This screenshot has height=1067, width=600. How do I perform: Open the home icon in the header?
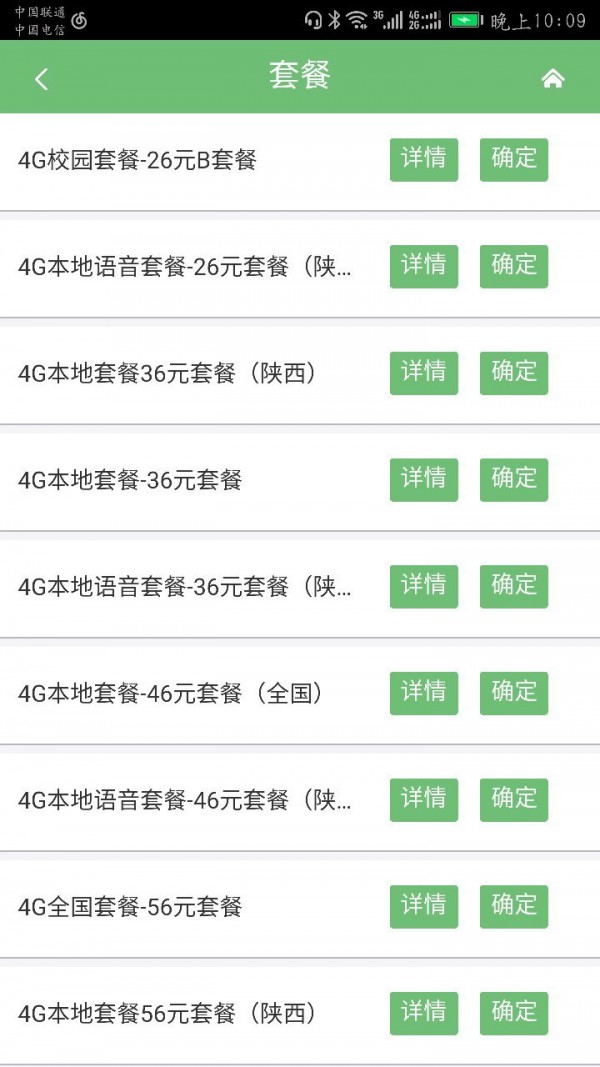coord(553,79)
